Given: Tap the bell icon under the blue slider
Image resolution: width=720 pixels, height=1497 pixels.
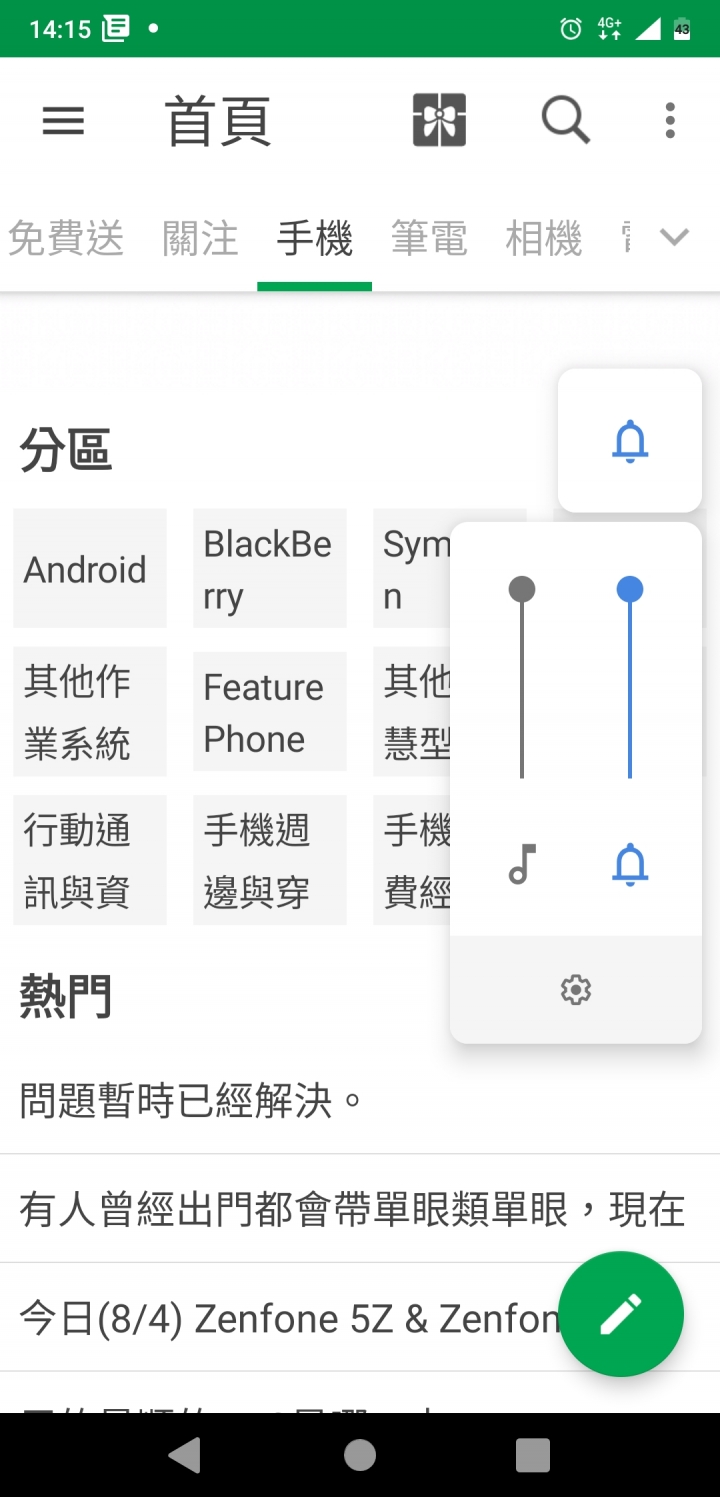Looking at the screenshot, I should click(629, 866).
